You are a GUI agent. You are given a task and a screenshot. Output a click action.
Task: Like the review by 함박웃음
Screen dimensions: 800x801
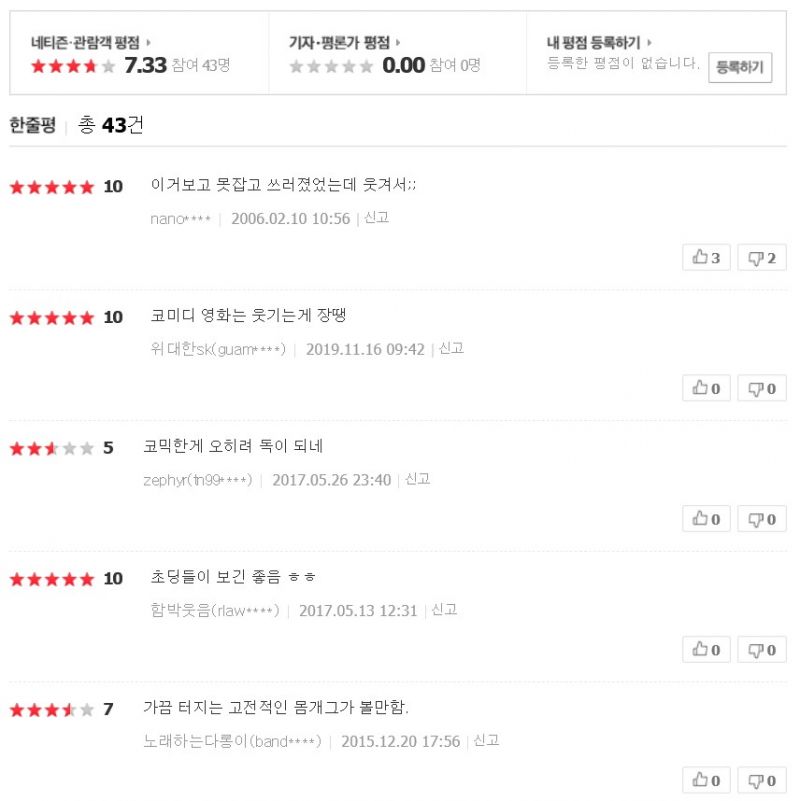706,650
